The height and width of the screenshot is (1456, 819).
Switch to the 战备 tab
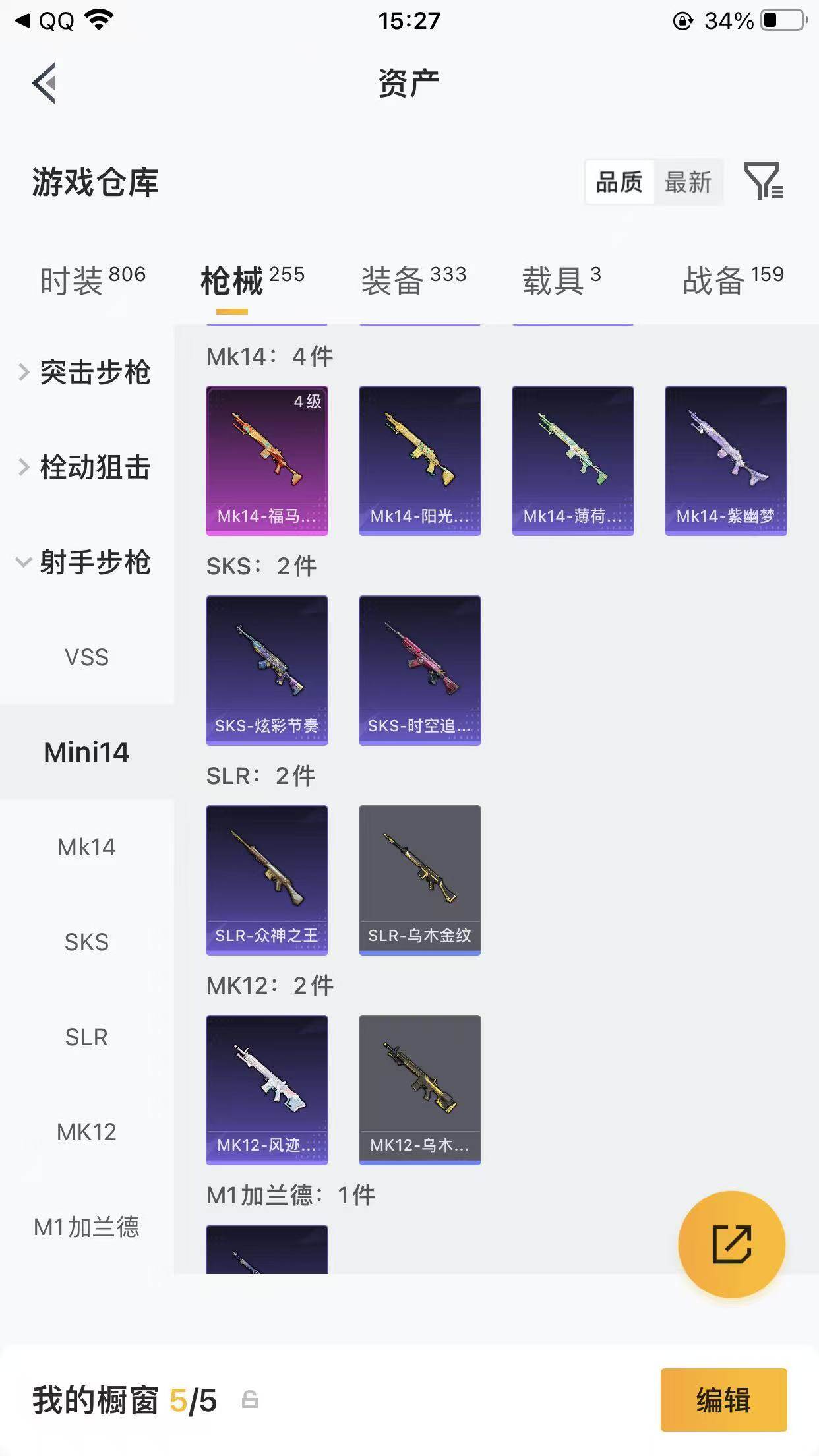tap(733, 281)
